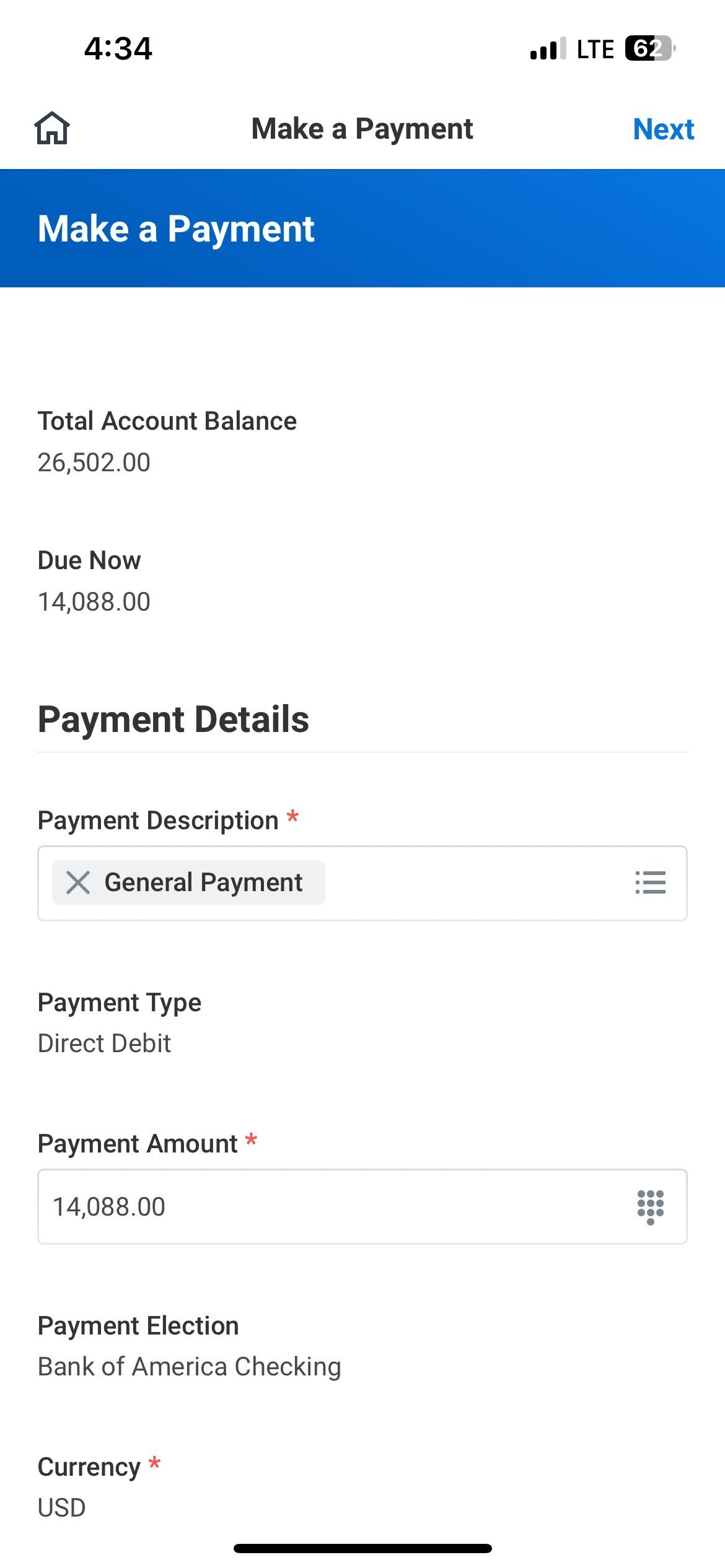Edit the Payment Amount field
This screenshot has height=1568, width=725.
[x=322, y=1206]
